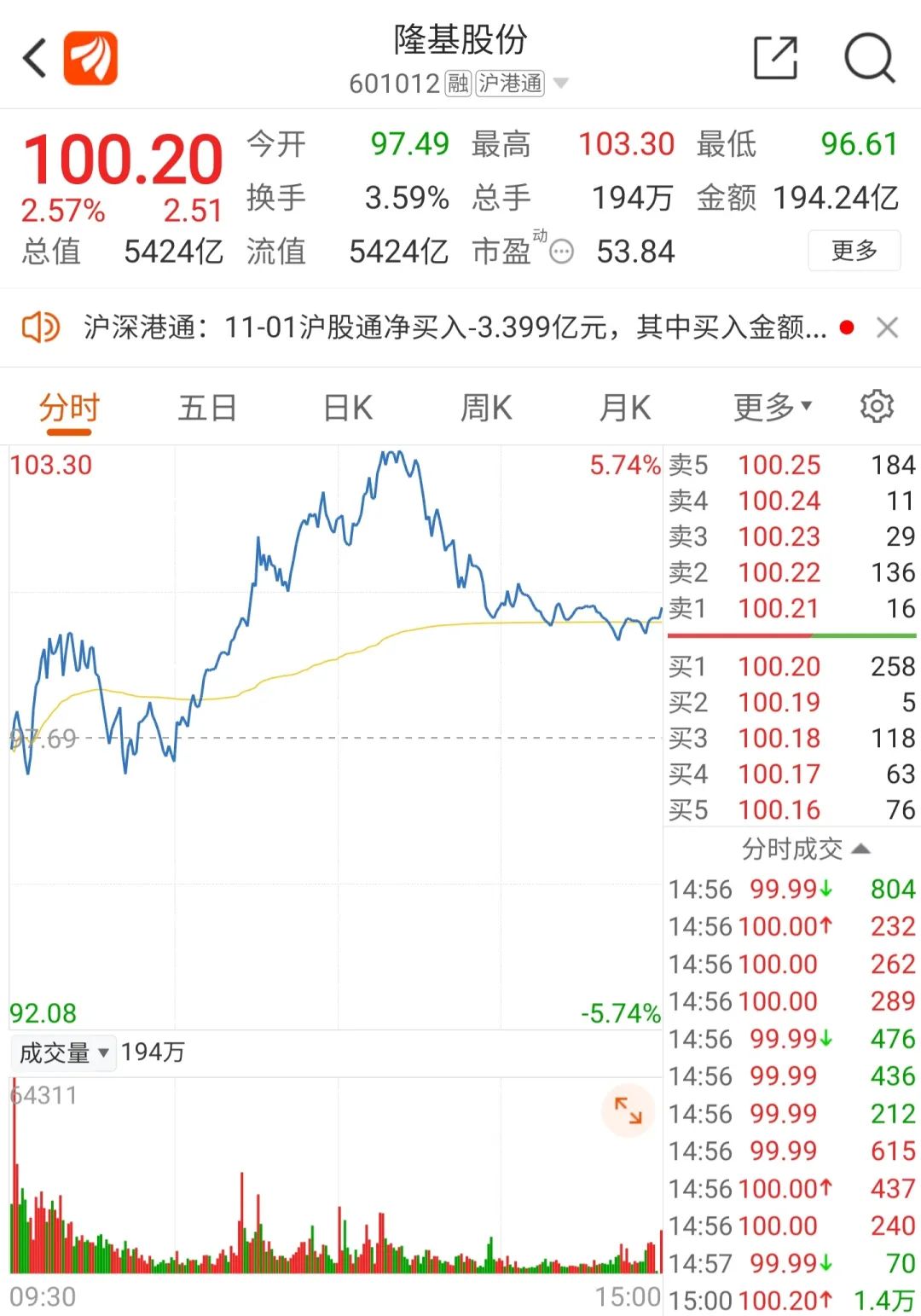The image size is (921, 1316).
Task: Open 市盈 info bubble icon
Action: 562,252
